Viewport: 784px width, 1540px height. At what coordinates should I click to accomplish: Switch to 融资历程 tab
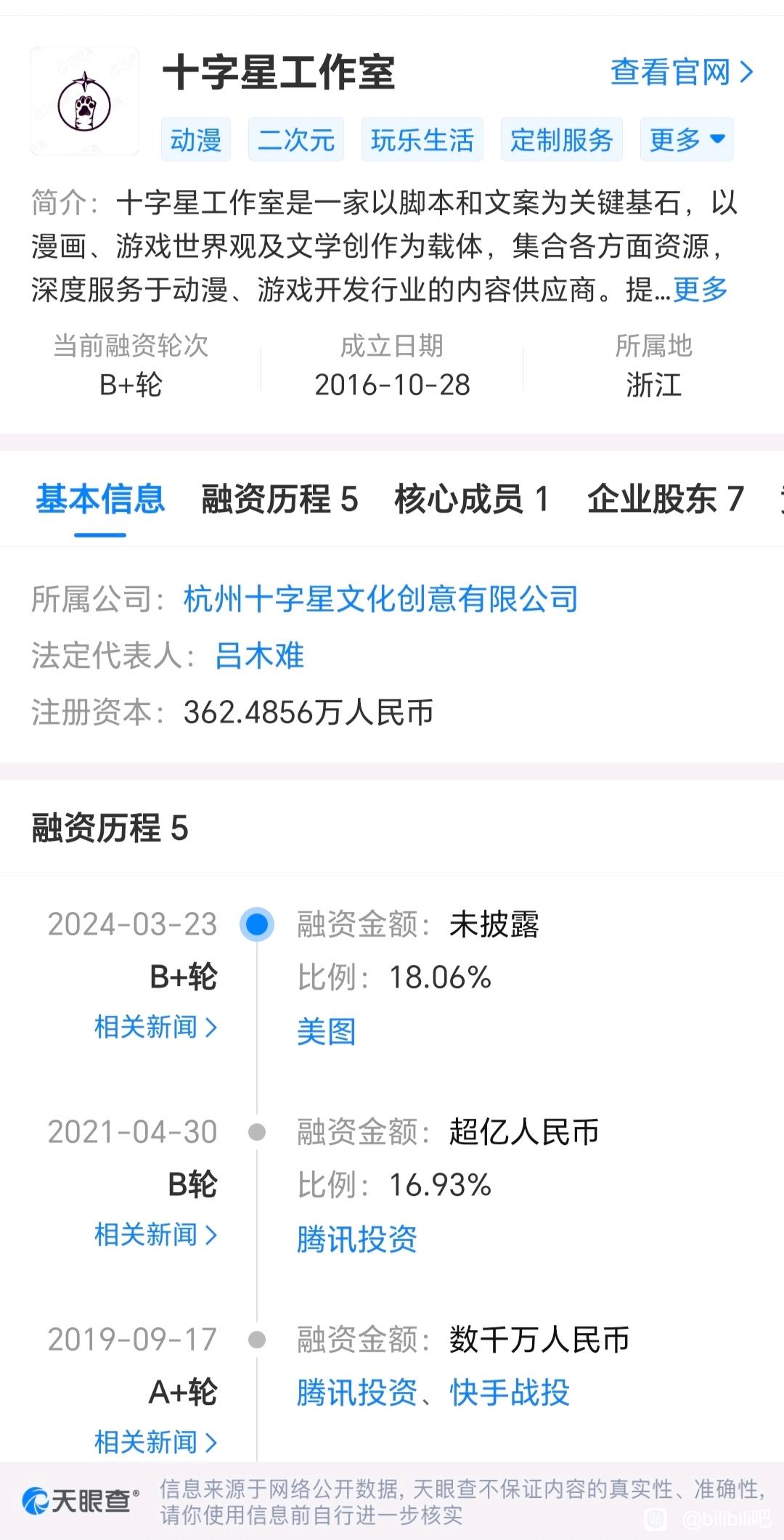(x=279, y=500)
